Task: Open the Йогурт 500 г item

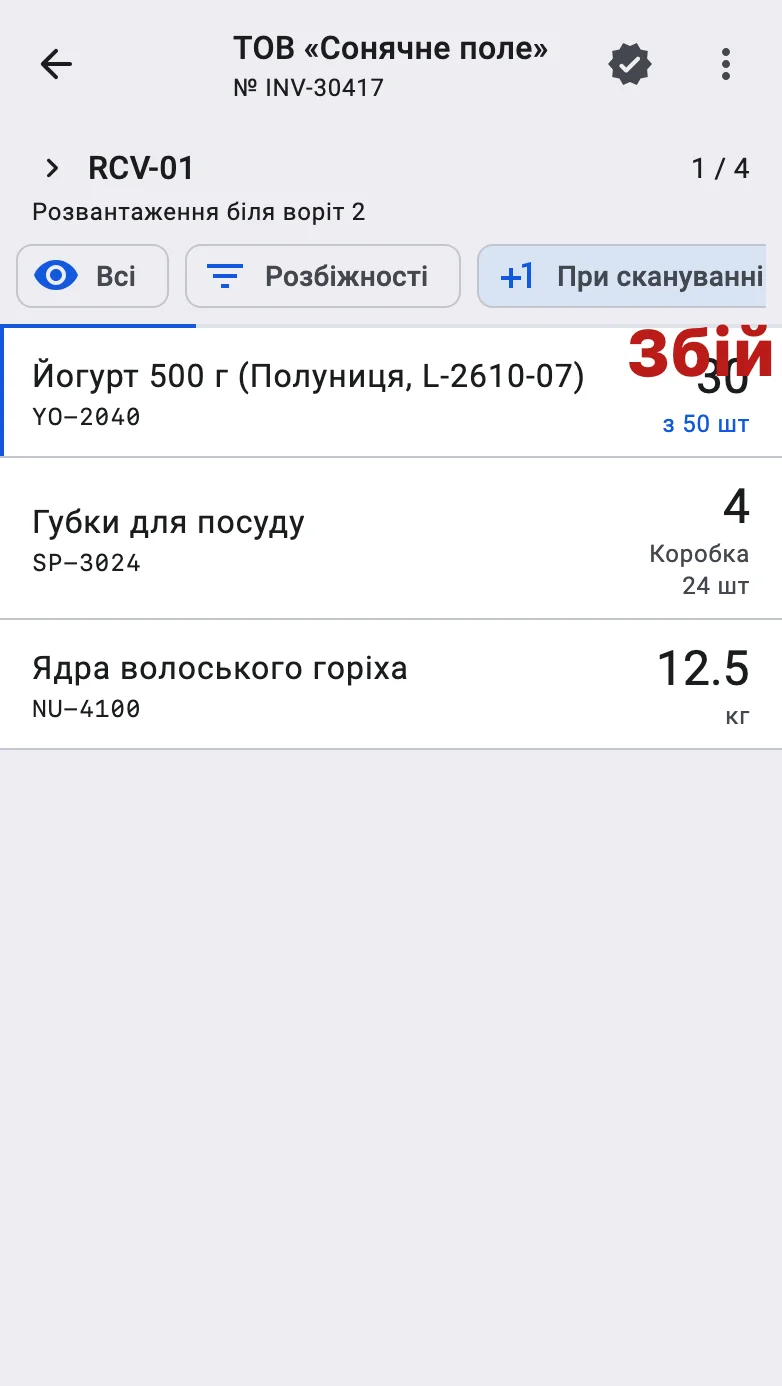Action: 391,392
